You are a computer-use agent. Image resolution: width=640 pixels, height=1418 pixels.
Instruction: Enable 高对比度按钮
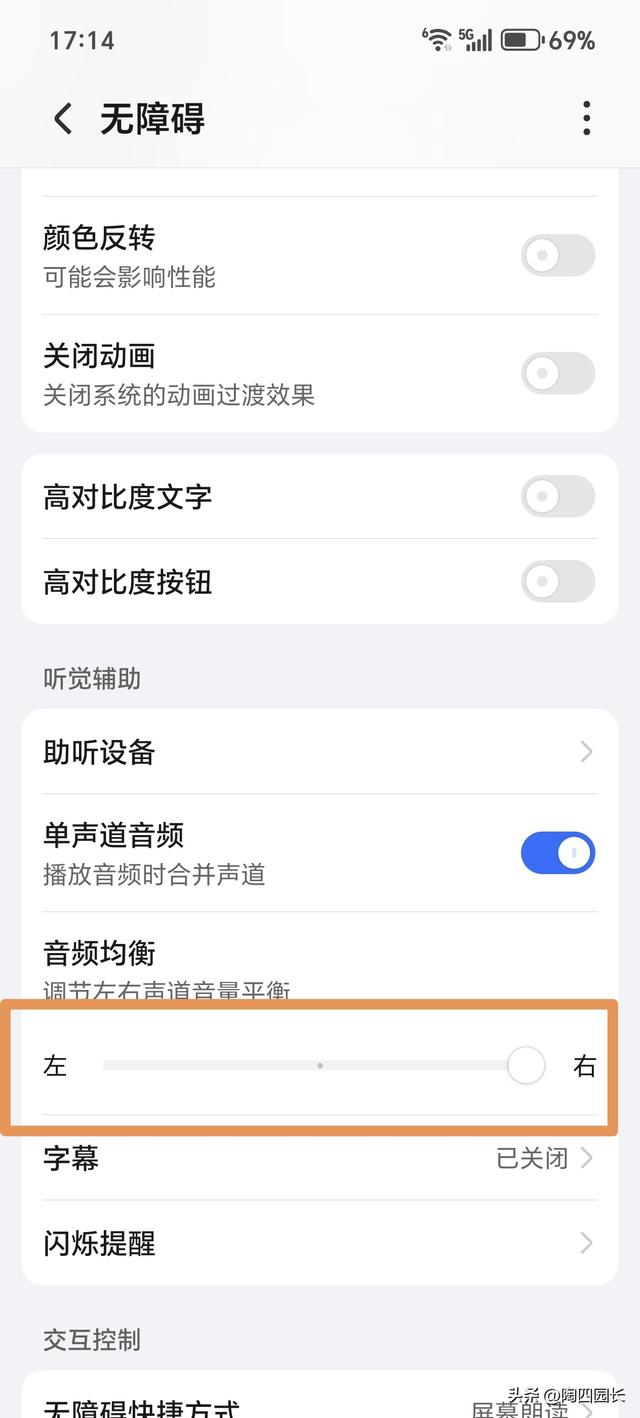pos(557,582)
